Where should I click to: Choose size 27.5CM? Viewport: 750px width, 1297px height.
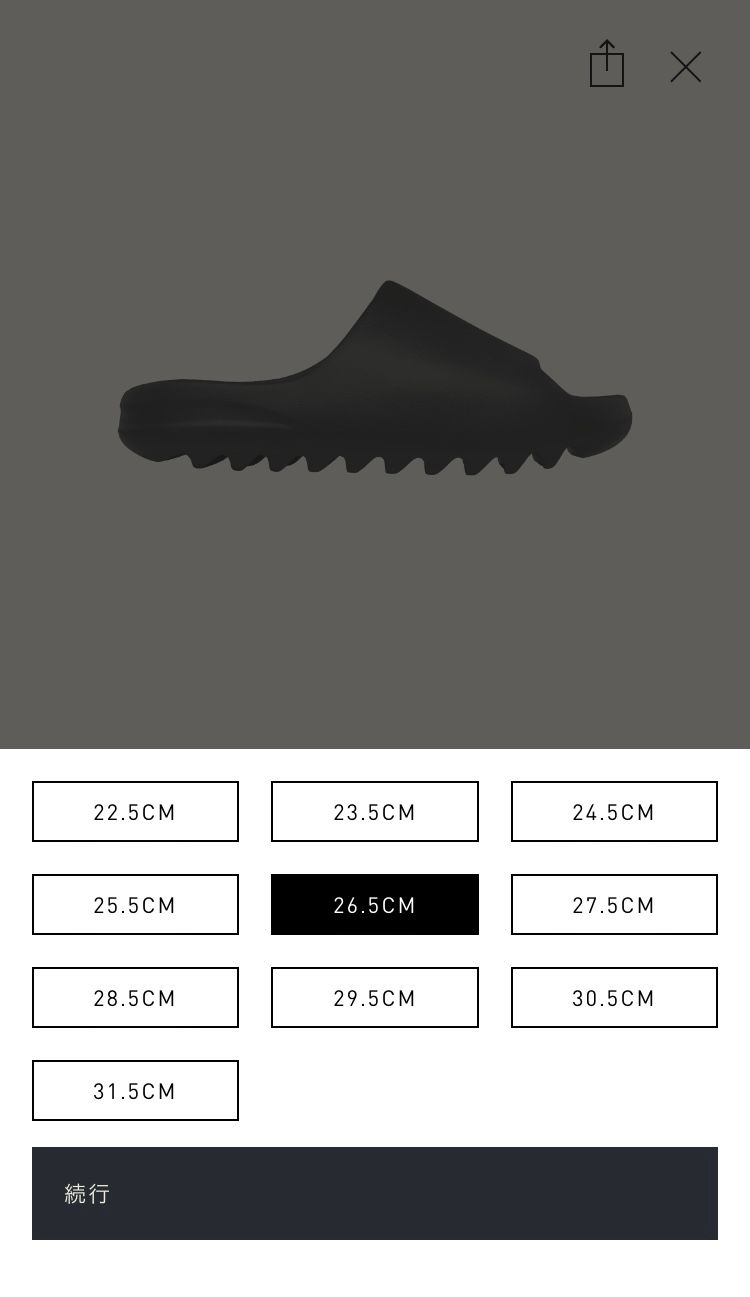(614, 904)
